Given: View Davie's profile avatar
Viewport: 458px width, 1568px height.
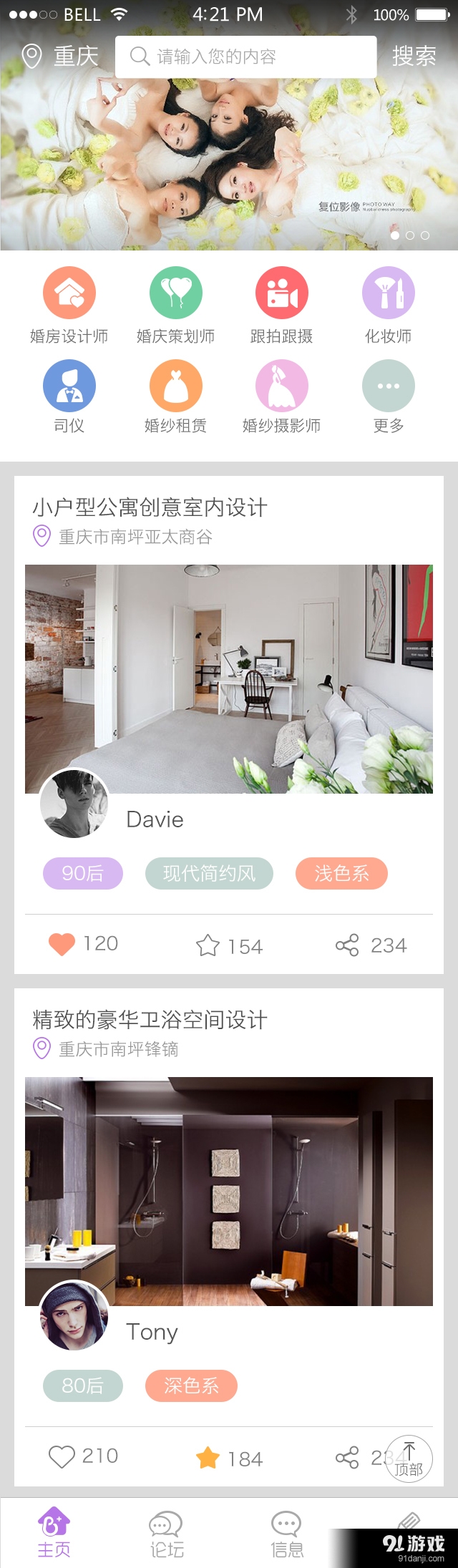Looking at the screenshot, I should pyautogui.click(x=74, y=804).
